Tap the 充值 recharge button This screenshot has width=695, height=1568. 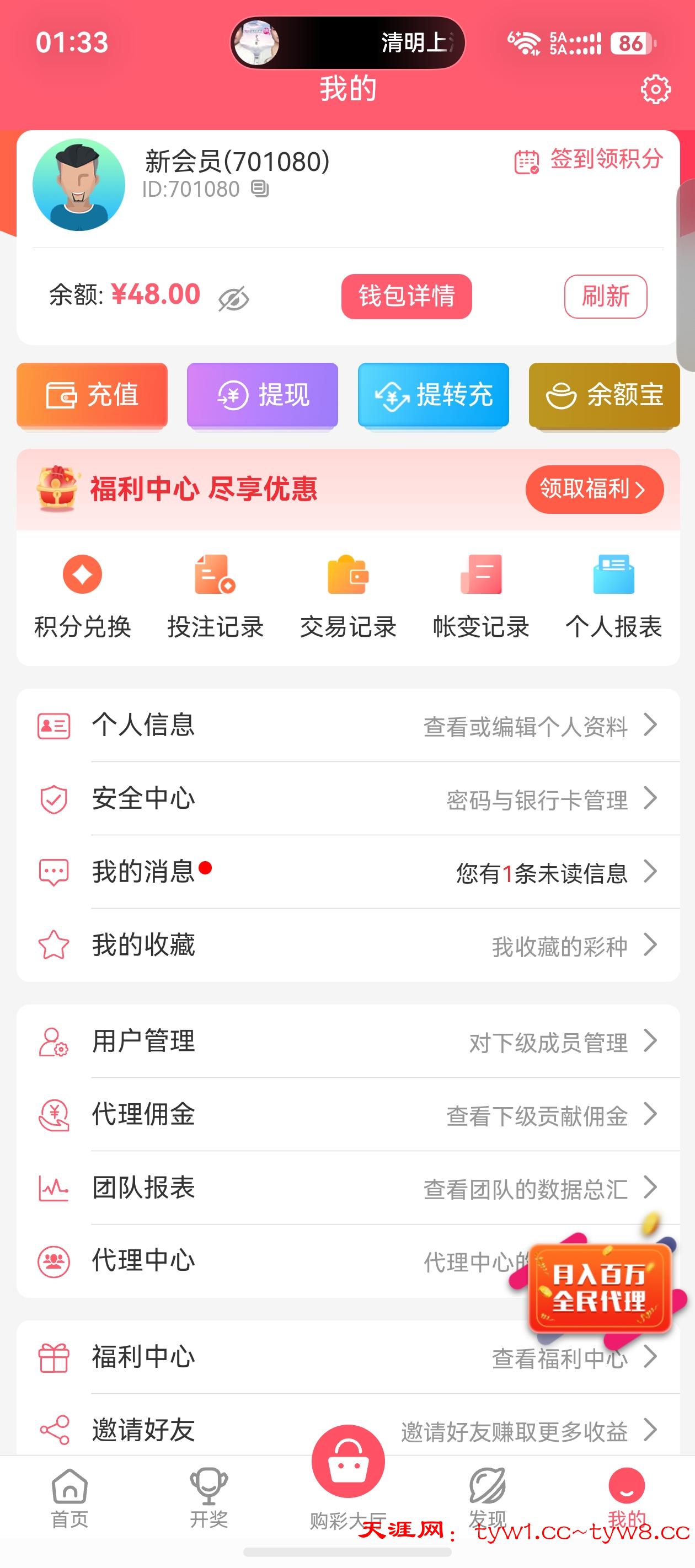[92, 395]
